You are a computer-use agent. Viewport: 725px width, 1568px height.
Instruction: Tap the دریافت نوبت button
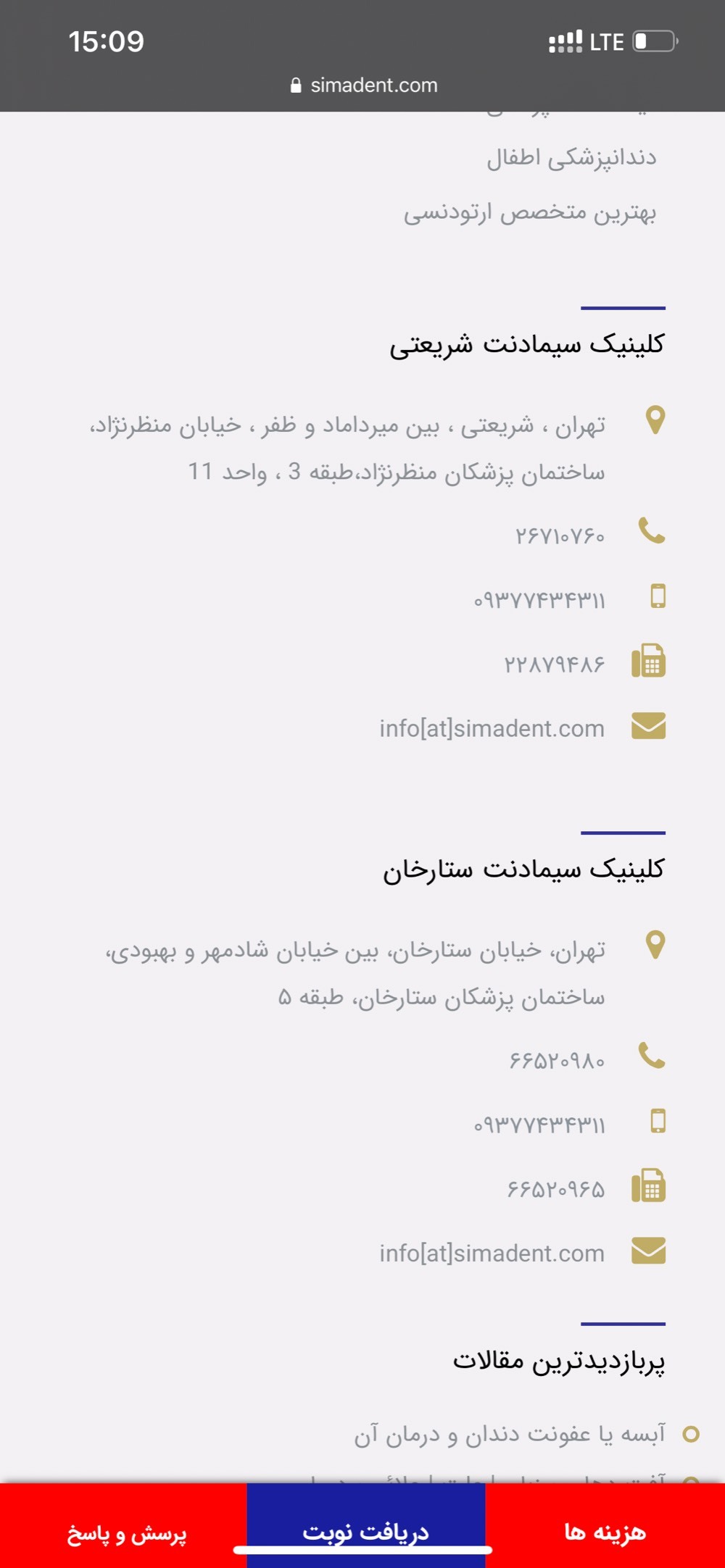[x=366, y=1525]
